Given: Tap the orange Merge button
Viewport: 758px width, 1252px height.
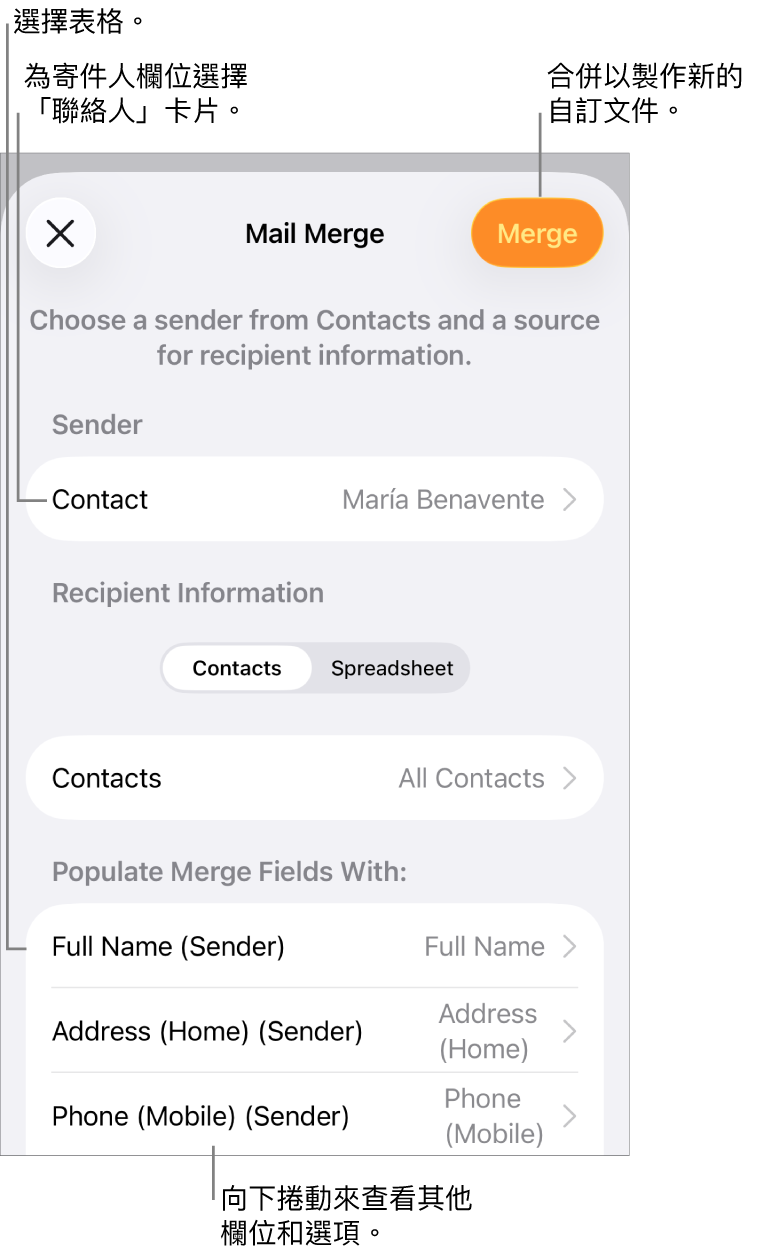Looking at the screenshot, I should point(537,234).
